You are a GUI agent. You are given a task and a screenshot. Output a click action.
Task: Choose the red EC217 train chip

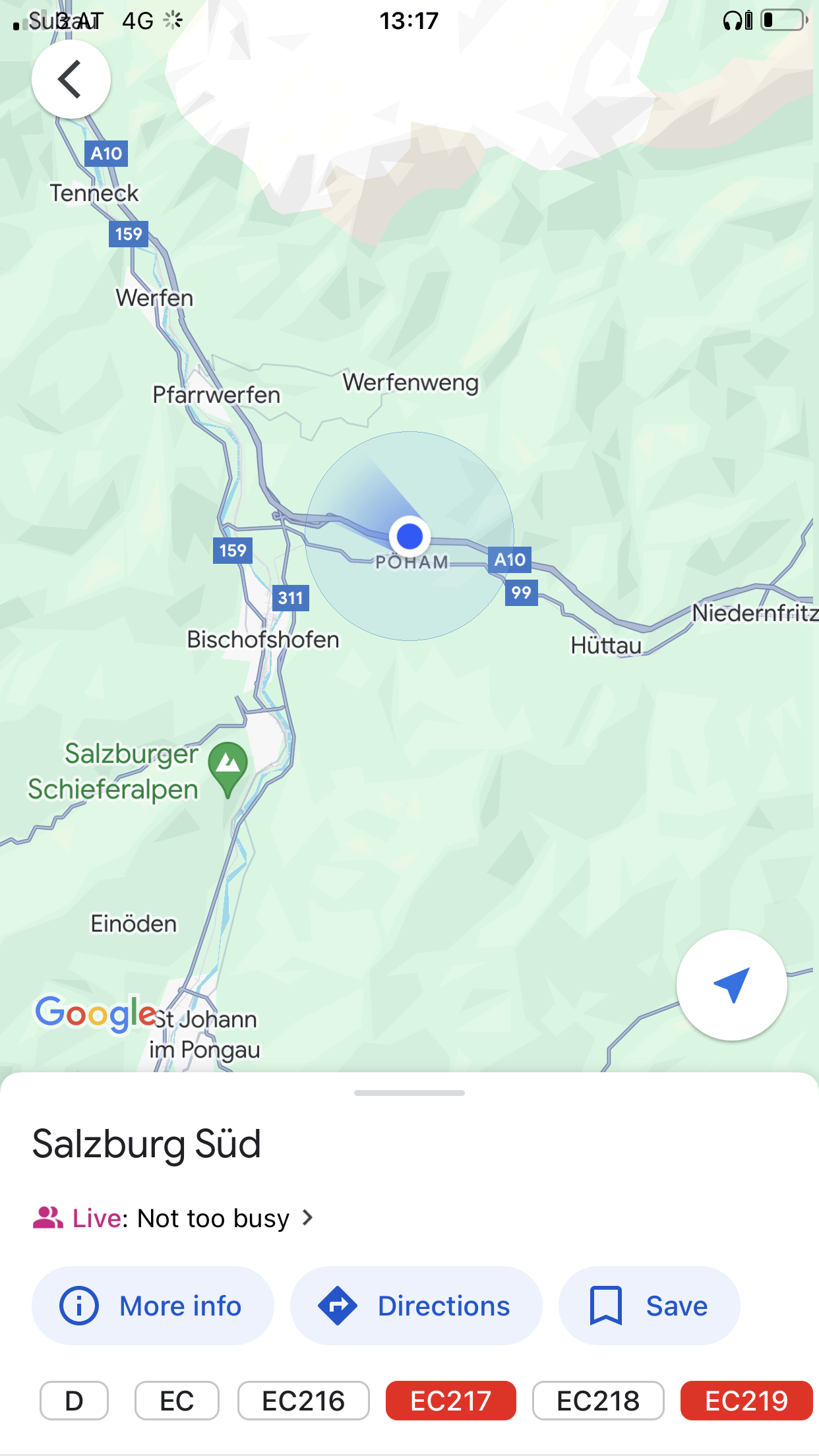coord(451,1401)
